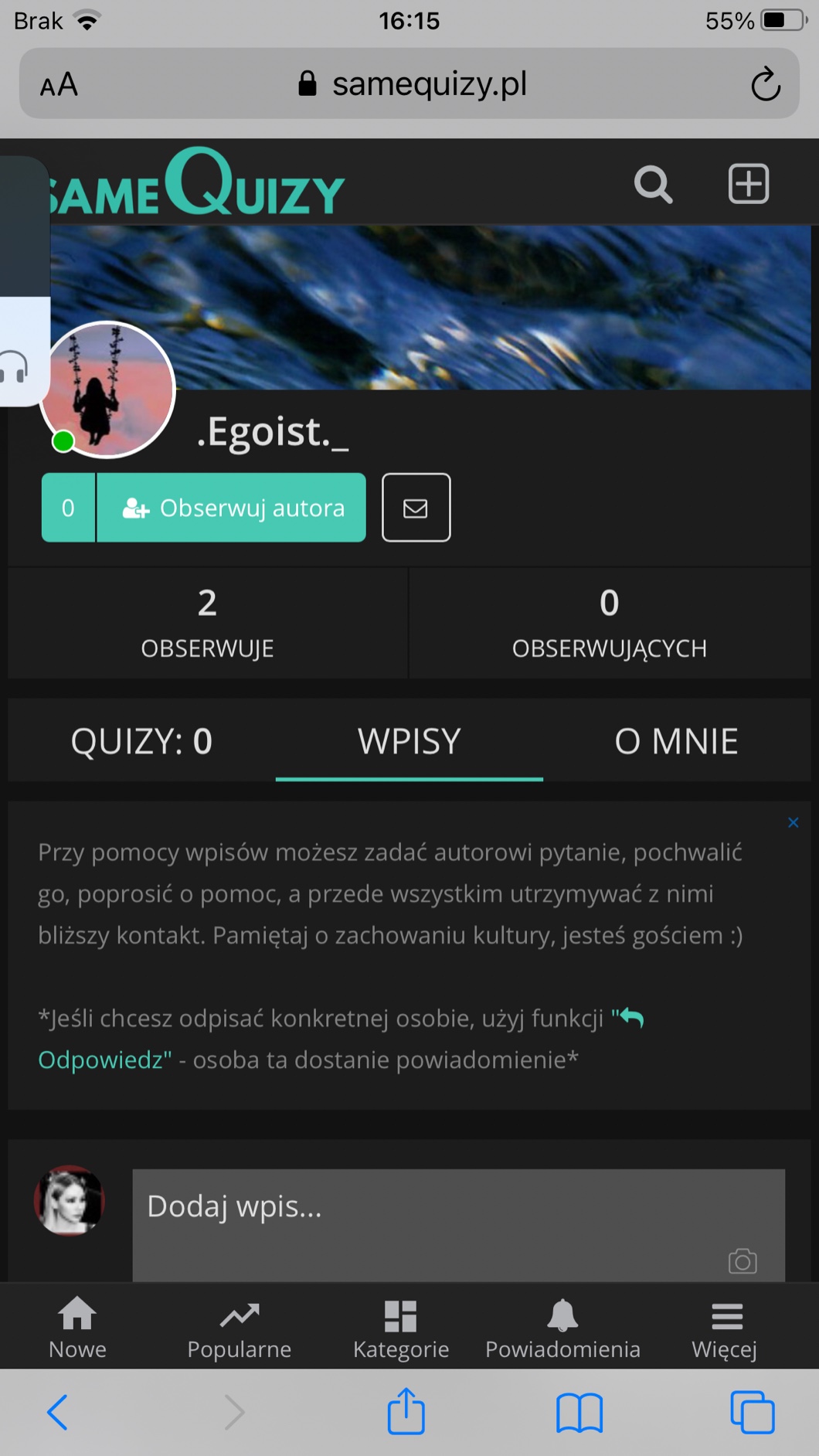Viewport: 819px width, 1456px height.
Task: Dismiss the info box about wpisy
Action: [x=793, y=822]
